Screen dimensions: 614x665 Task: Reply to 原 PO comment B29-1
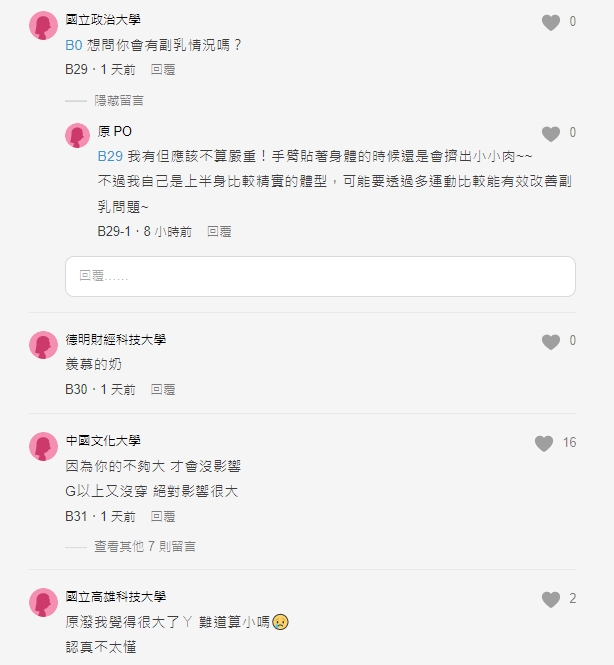219,231
